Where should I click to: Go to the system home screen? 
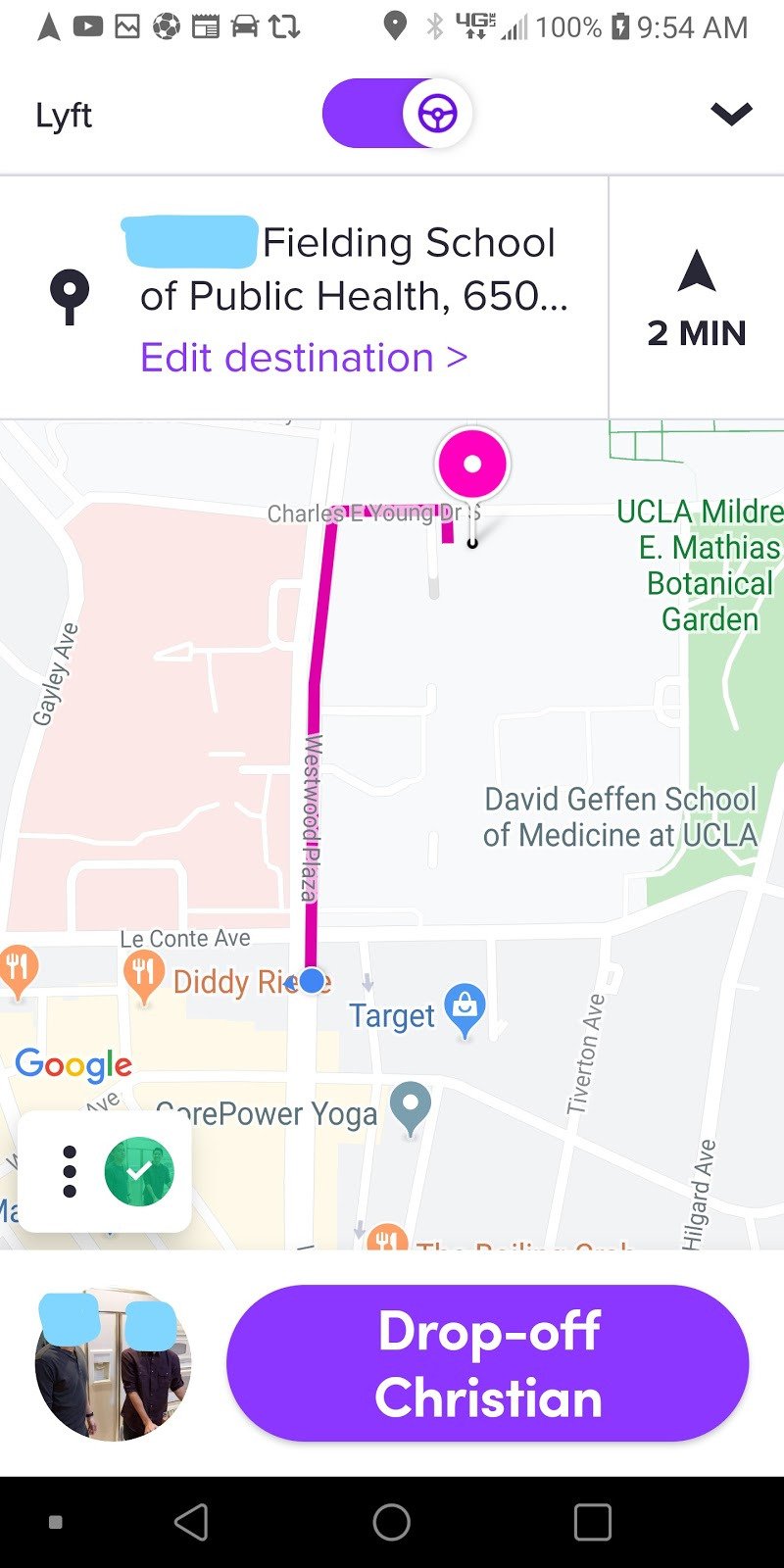coord(392,1522)
